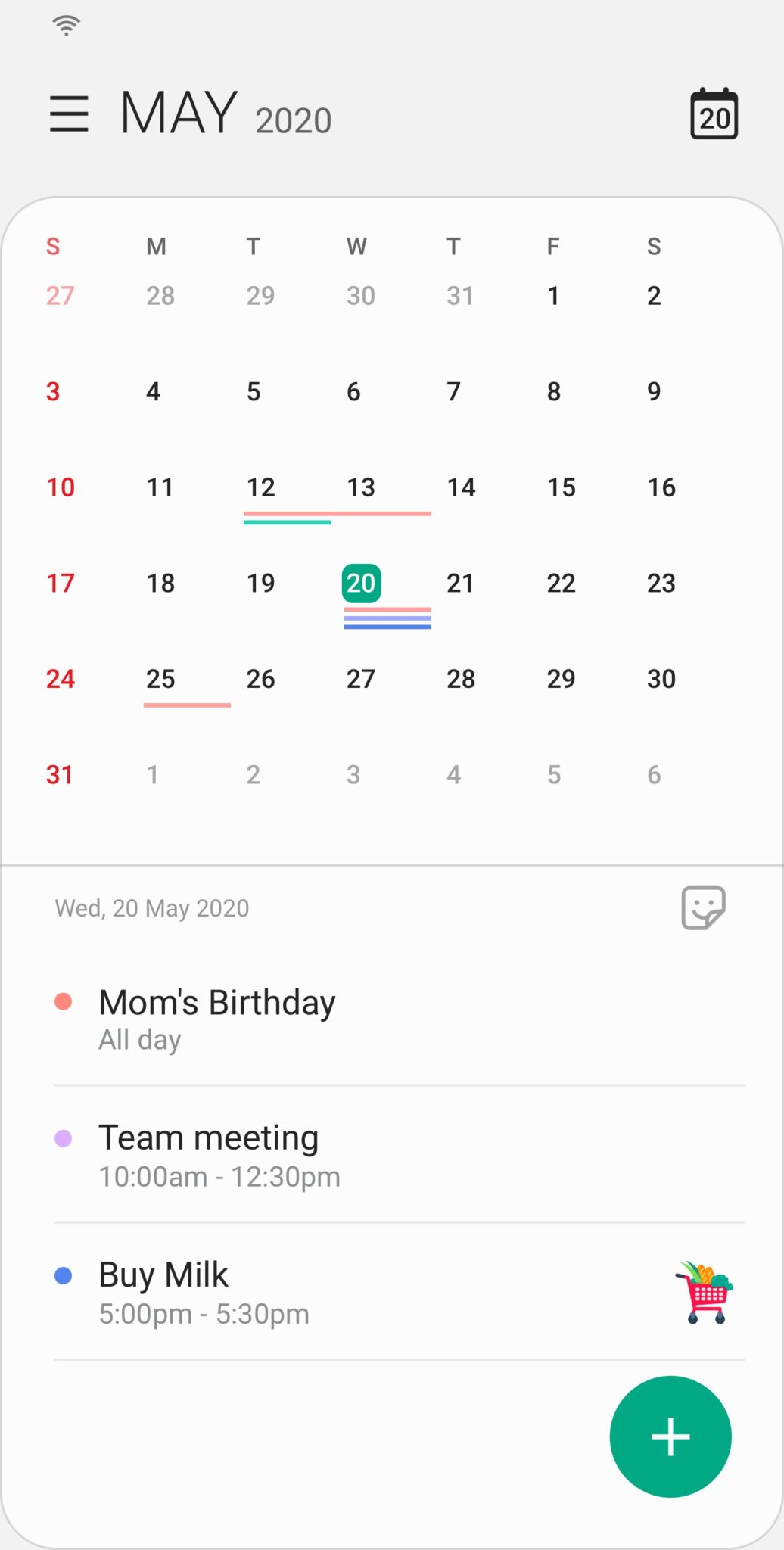Jump to today using the calendar icon
Image resolution: width=784 pixels, height=1550 pixels.
(x=714, y=114)
